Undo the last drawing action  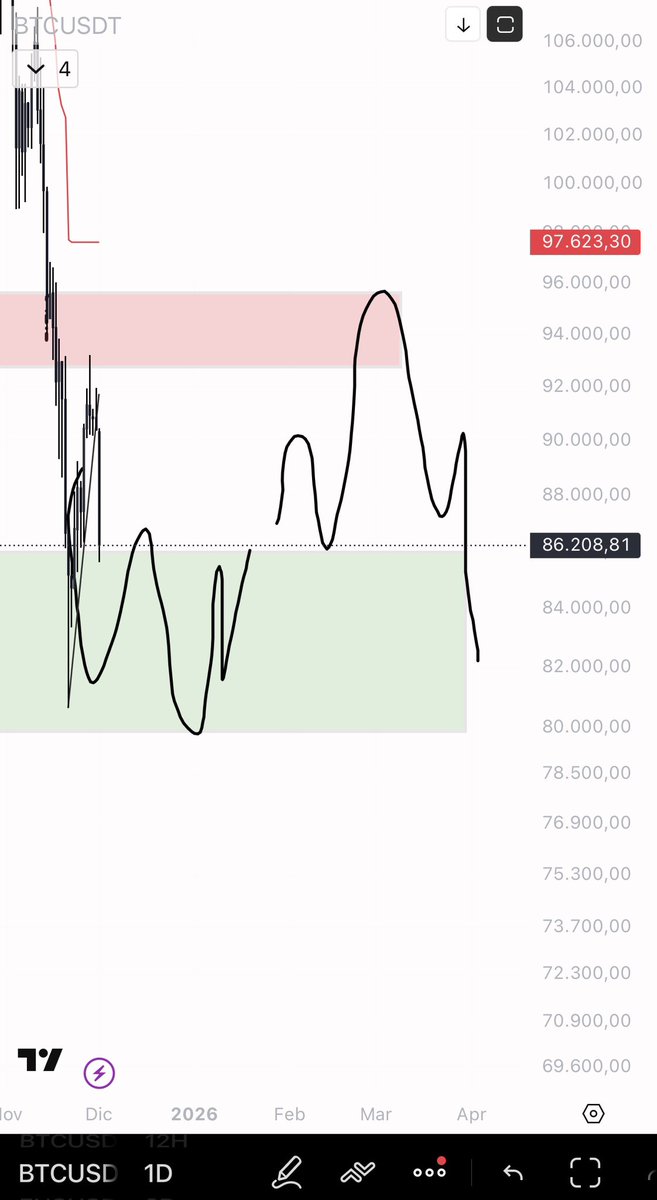tap(513, 1172)
